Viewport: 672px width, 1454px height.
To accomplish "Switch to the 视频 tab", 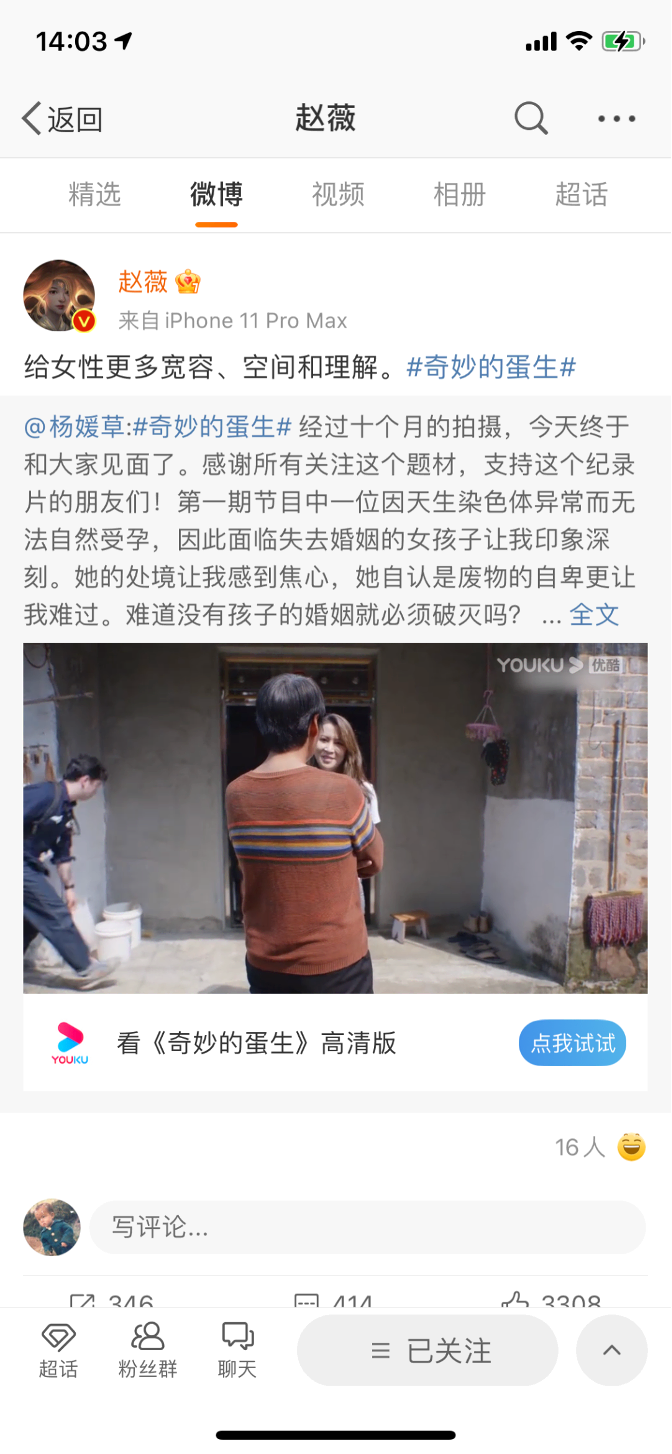I will tap(338, 194).
